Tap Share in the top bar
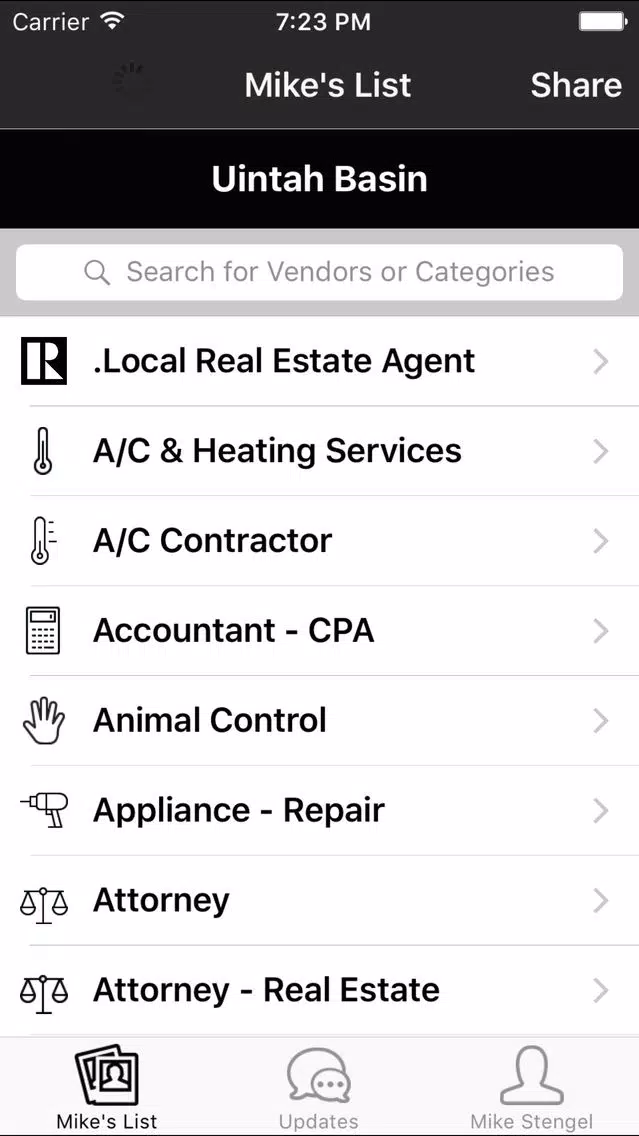Image resolution: width=639 pixels, height=1136 pixels. (576, 85)
